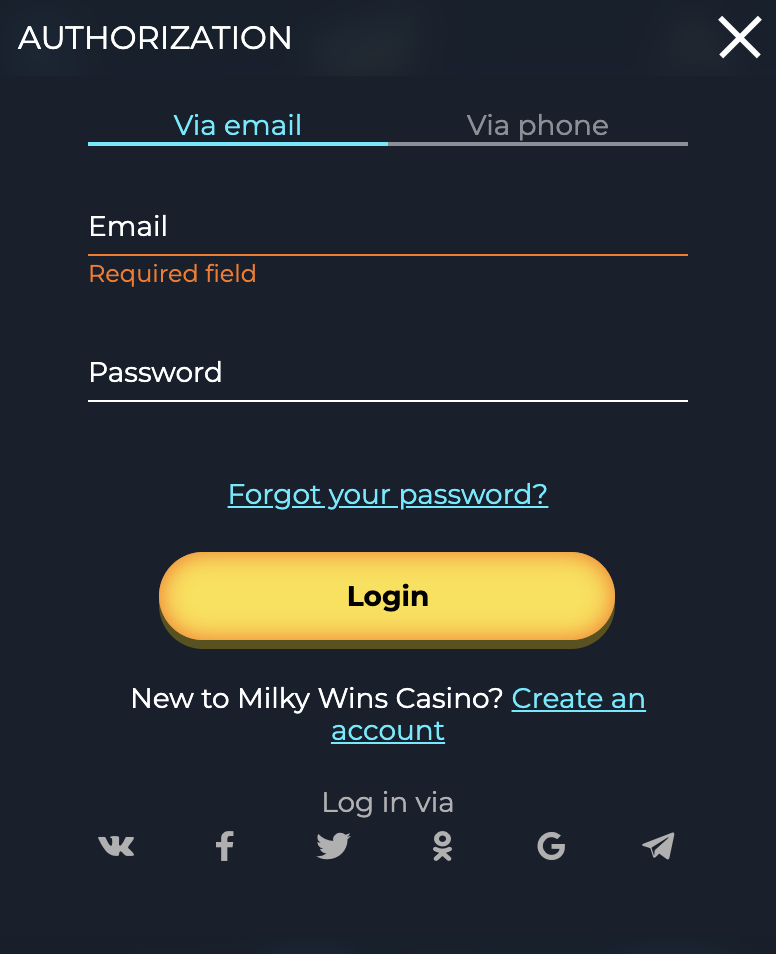
Task: Open the Forgot your password link
Action: point(388,494)
